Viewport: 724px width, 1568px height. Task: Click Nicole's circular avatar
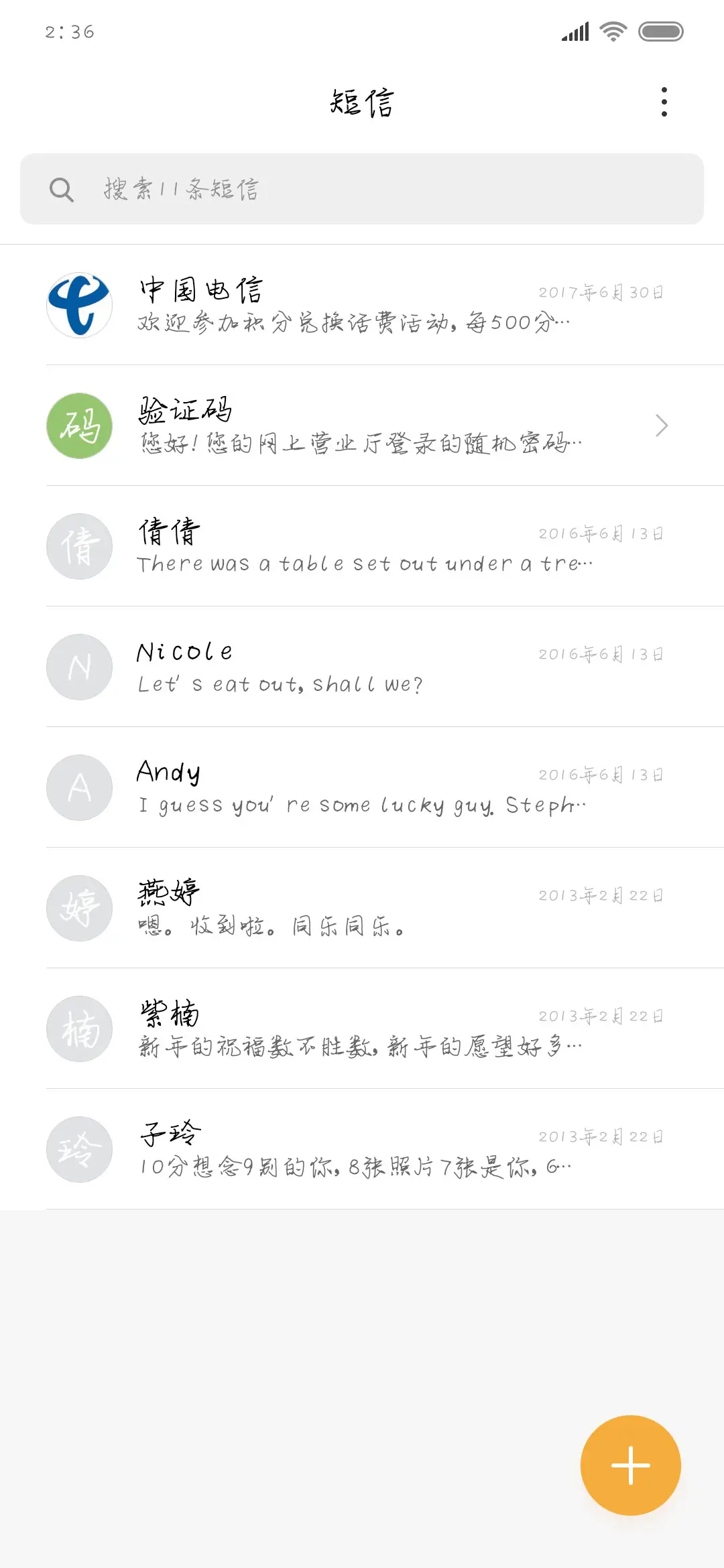coord(78,667)
